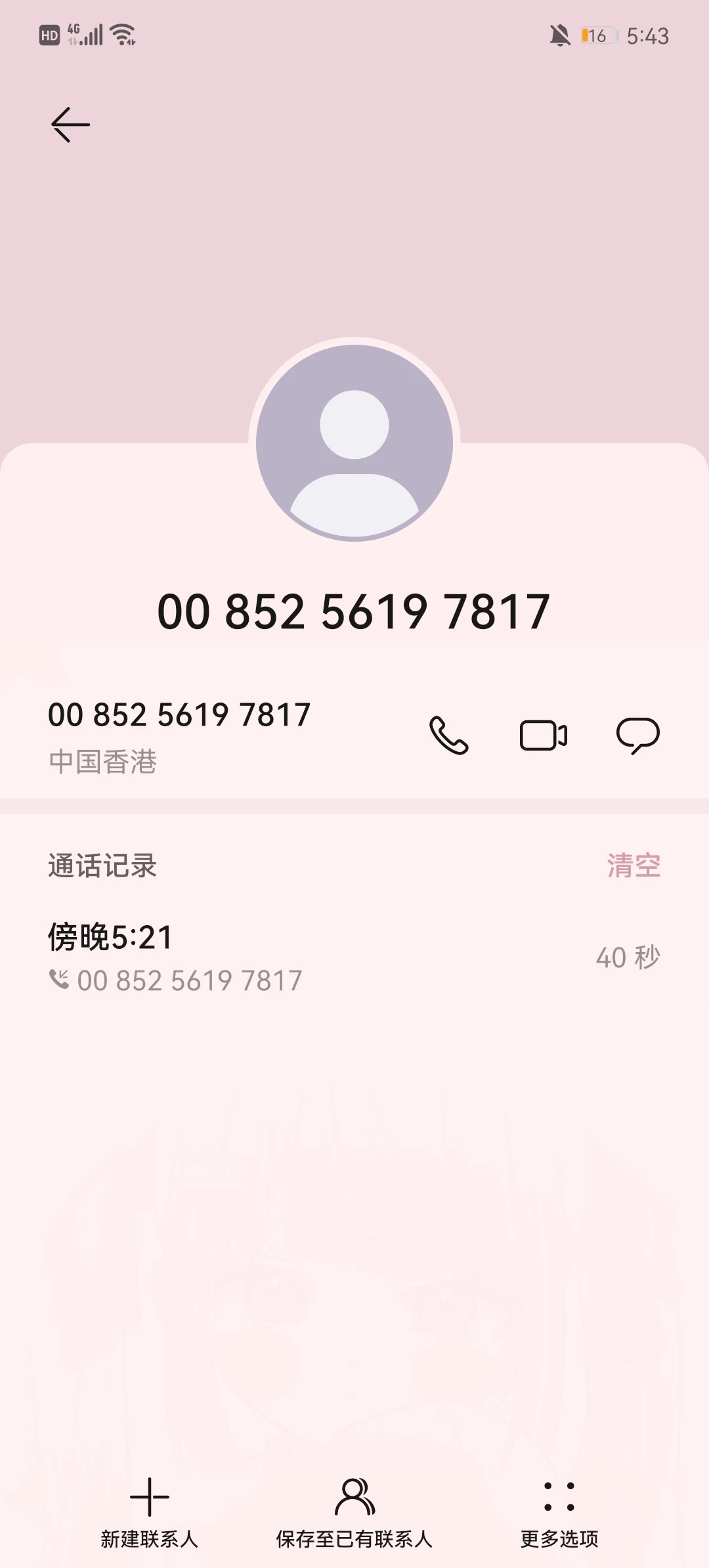Screen dimensions: 709x1568
Task: Tap the 中国香港 location label
Action: coord(102,763)
